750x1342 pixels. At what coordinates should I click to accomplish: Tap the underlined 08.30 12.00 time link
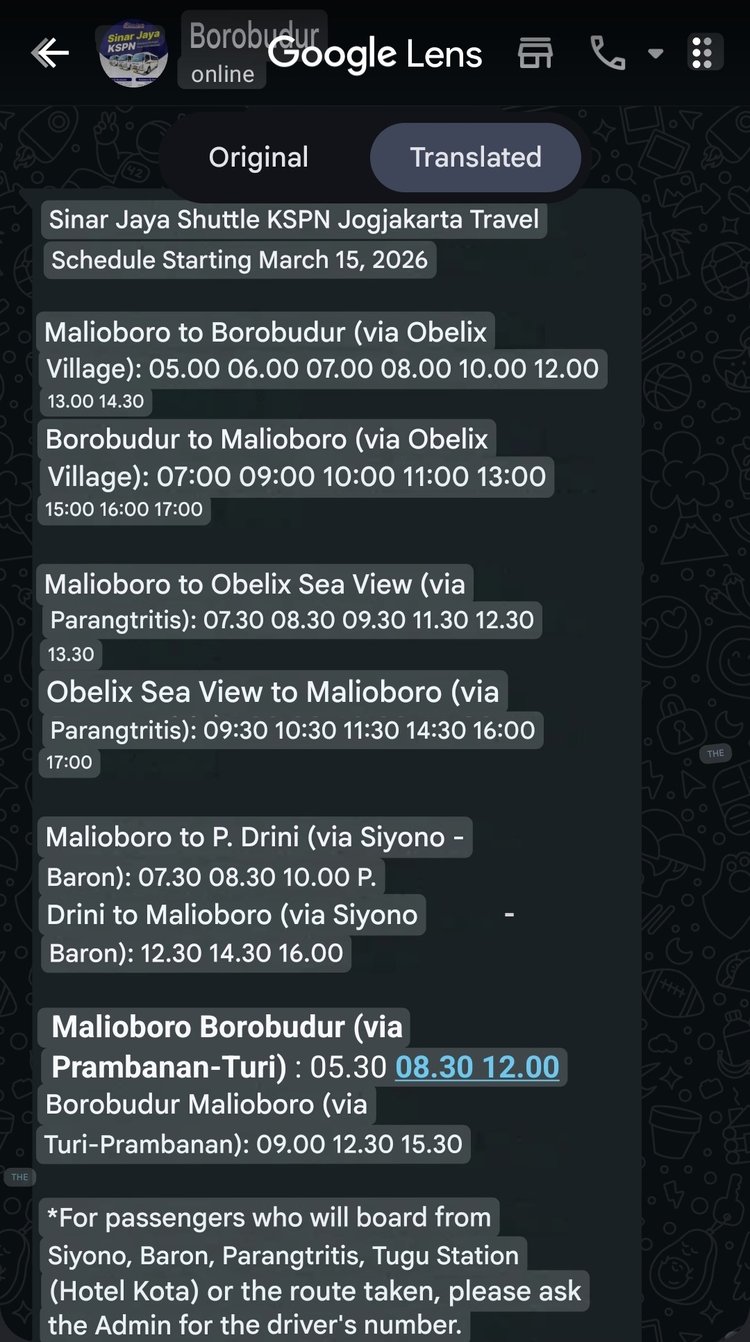[x=477, y=1066]
